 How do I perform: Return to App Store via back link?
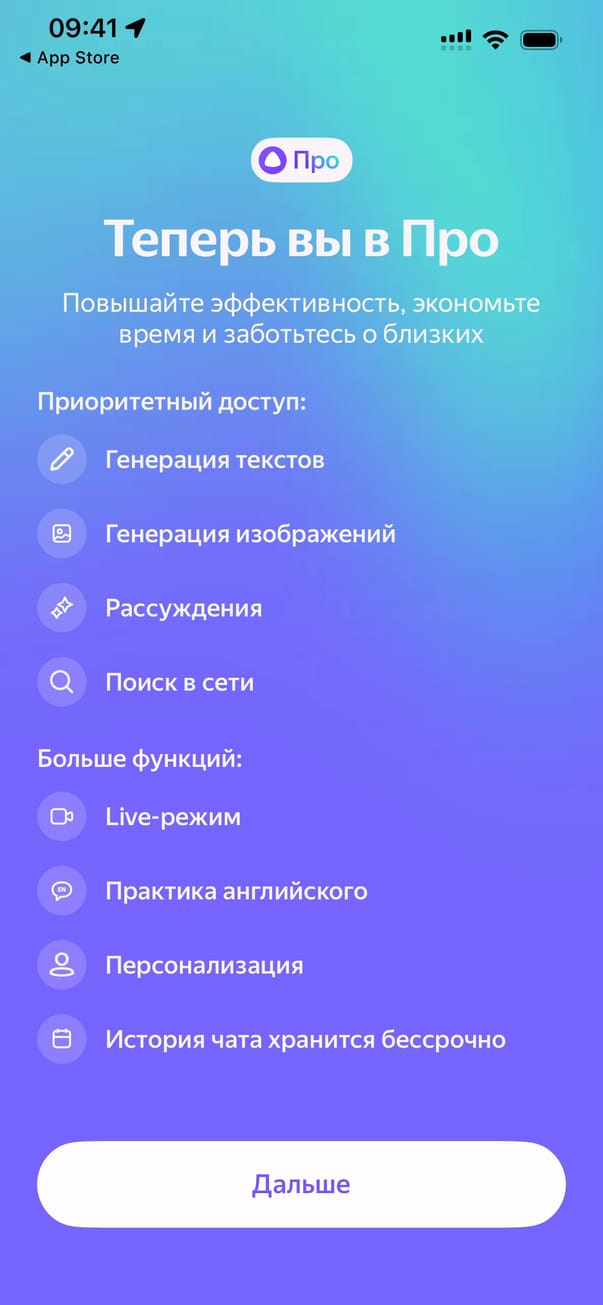point(68,58)
